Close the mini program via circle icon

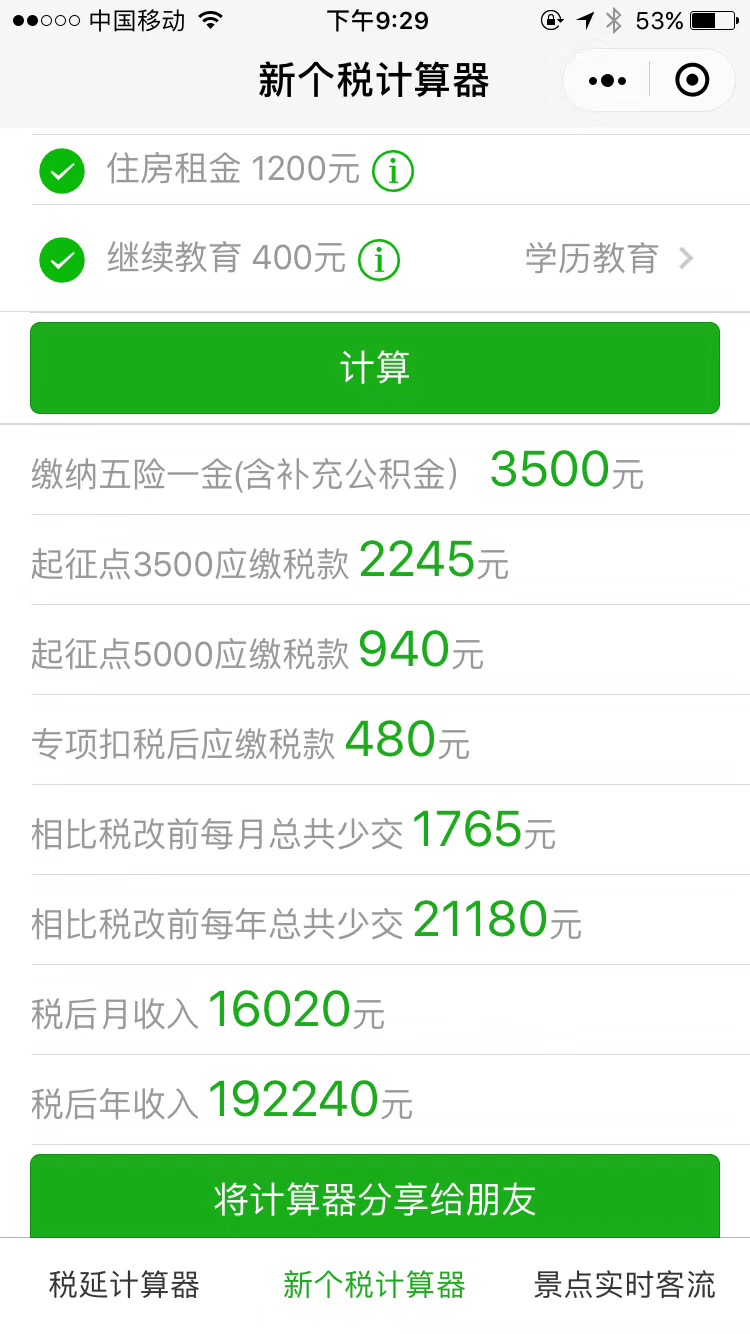(692, 80)
